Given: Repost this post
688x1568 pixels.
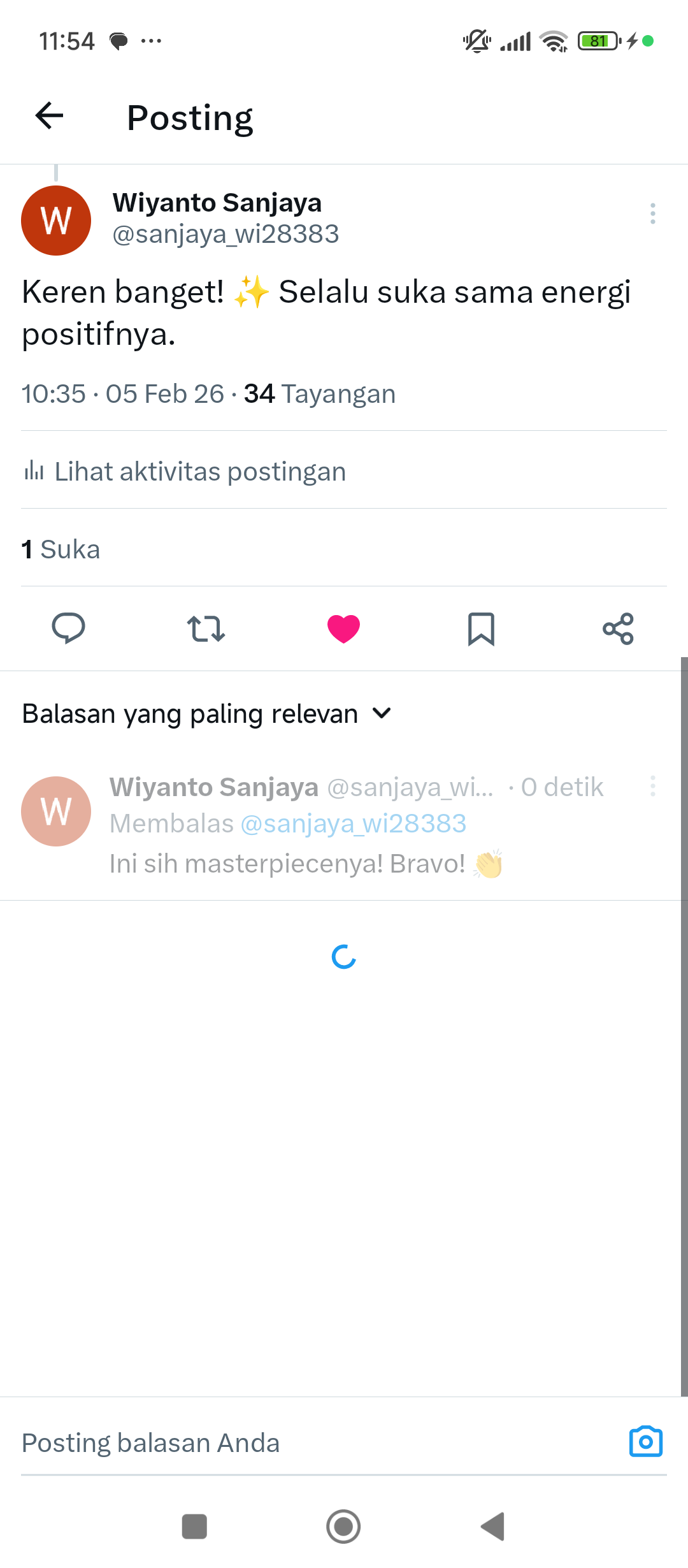Looking at the screenshot, I should coord(206,628).
